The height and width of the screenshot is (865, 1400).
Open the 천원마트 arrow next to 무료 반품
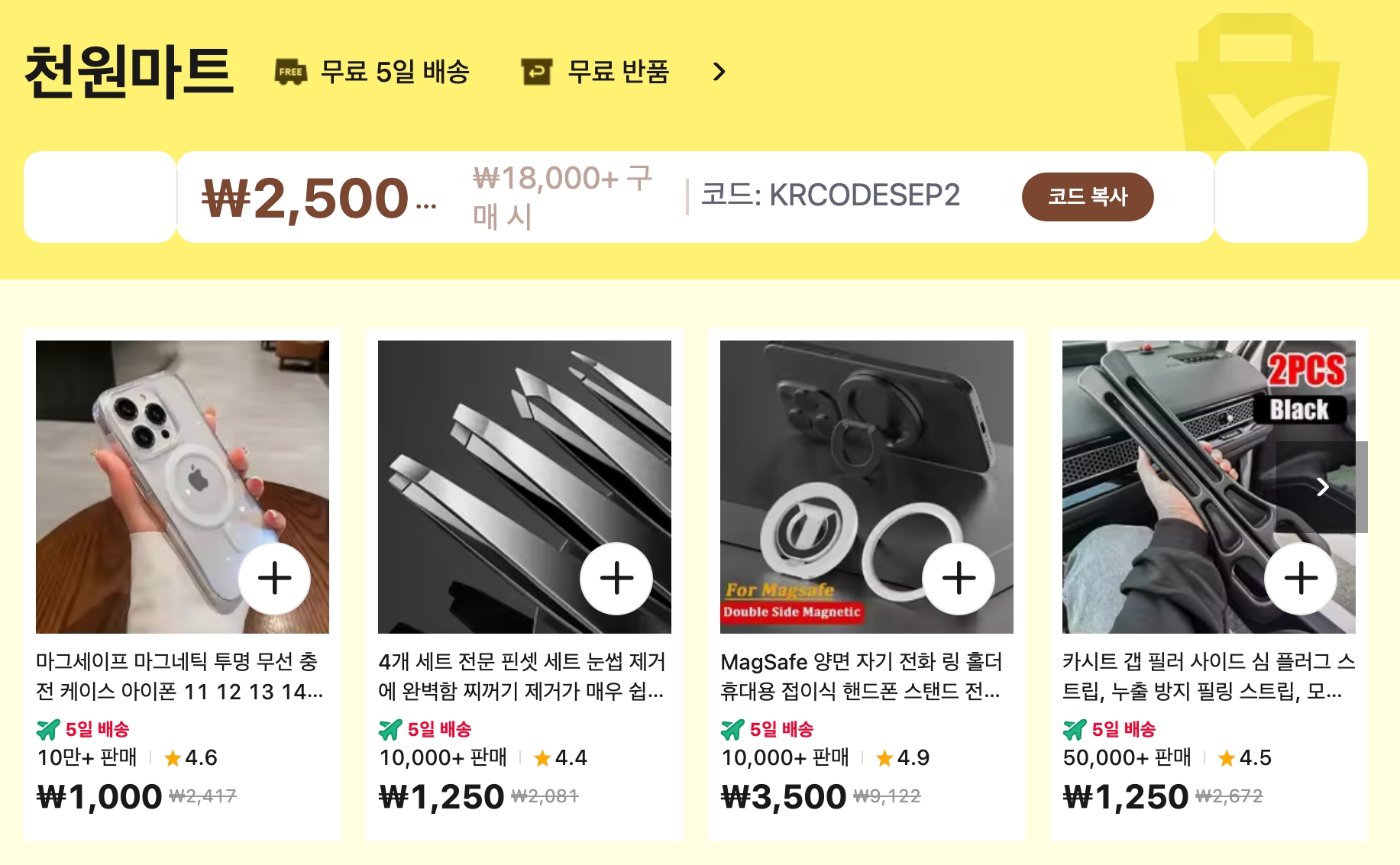click(719, 72)
